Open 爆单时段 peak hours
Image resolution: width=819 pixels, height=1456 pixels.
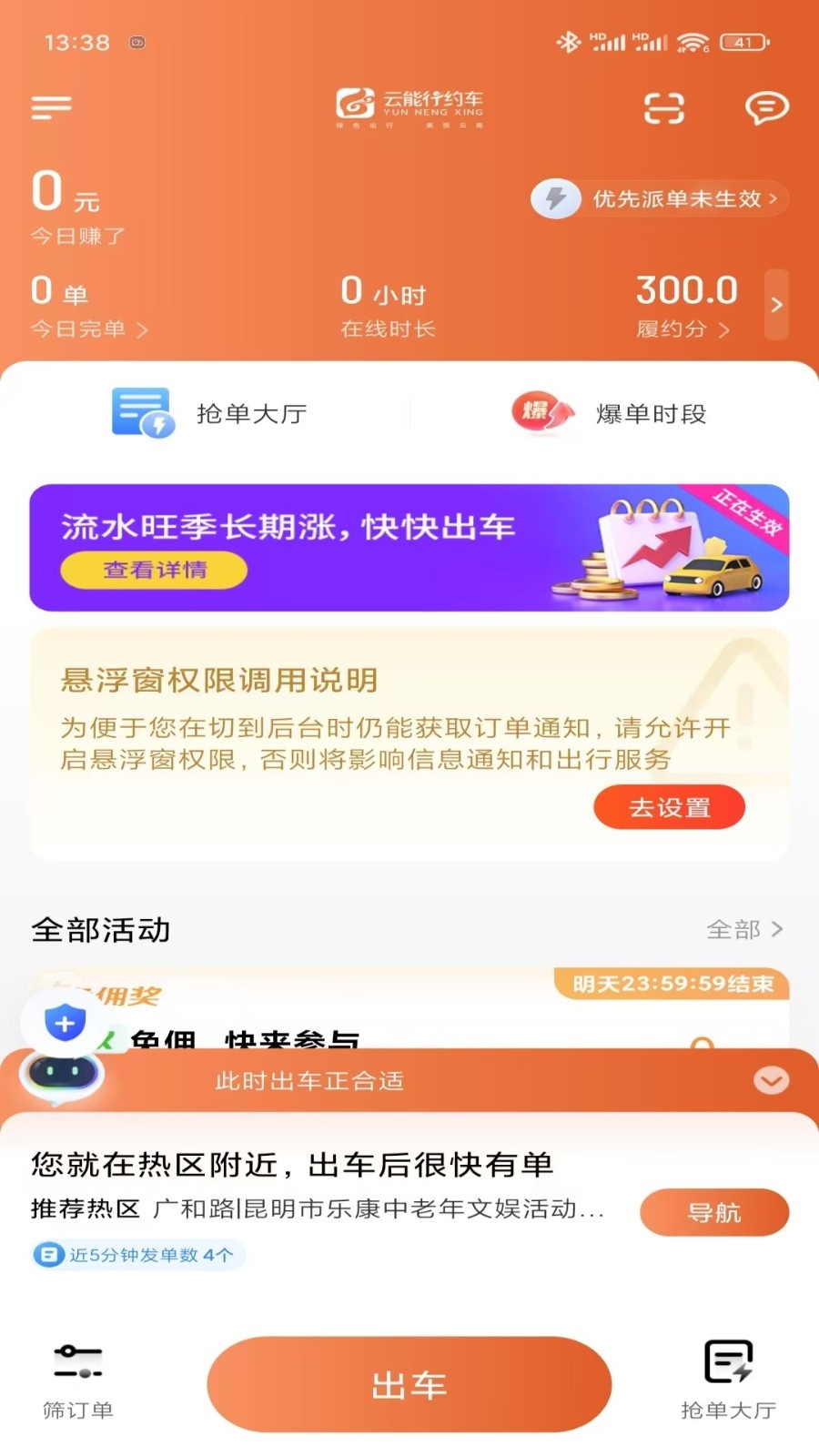pyautogui.click(x=610, y=414)
